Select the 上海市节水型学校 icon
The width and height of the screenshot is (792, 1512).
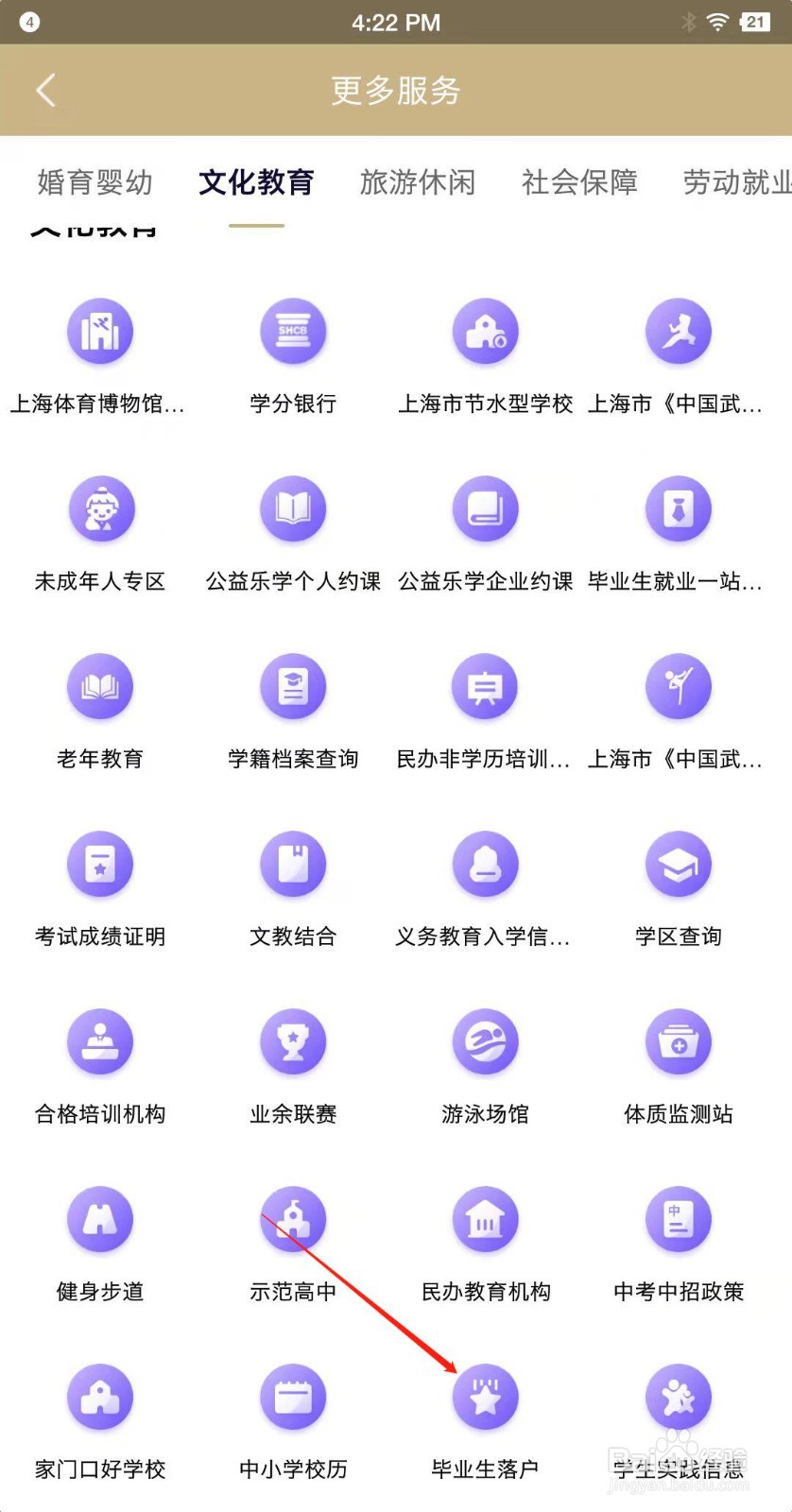486,331
